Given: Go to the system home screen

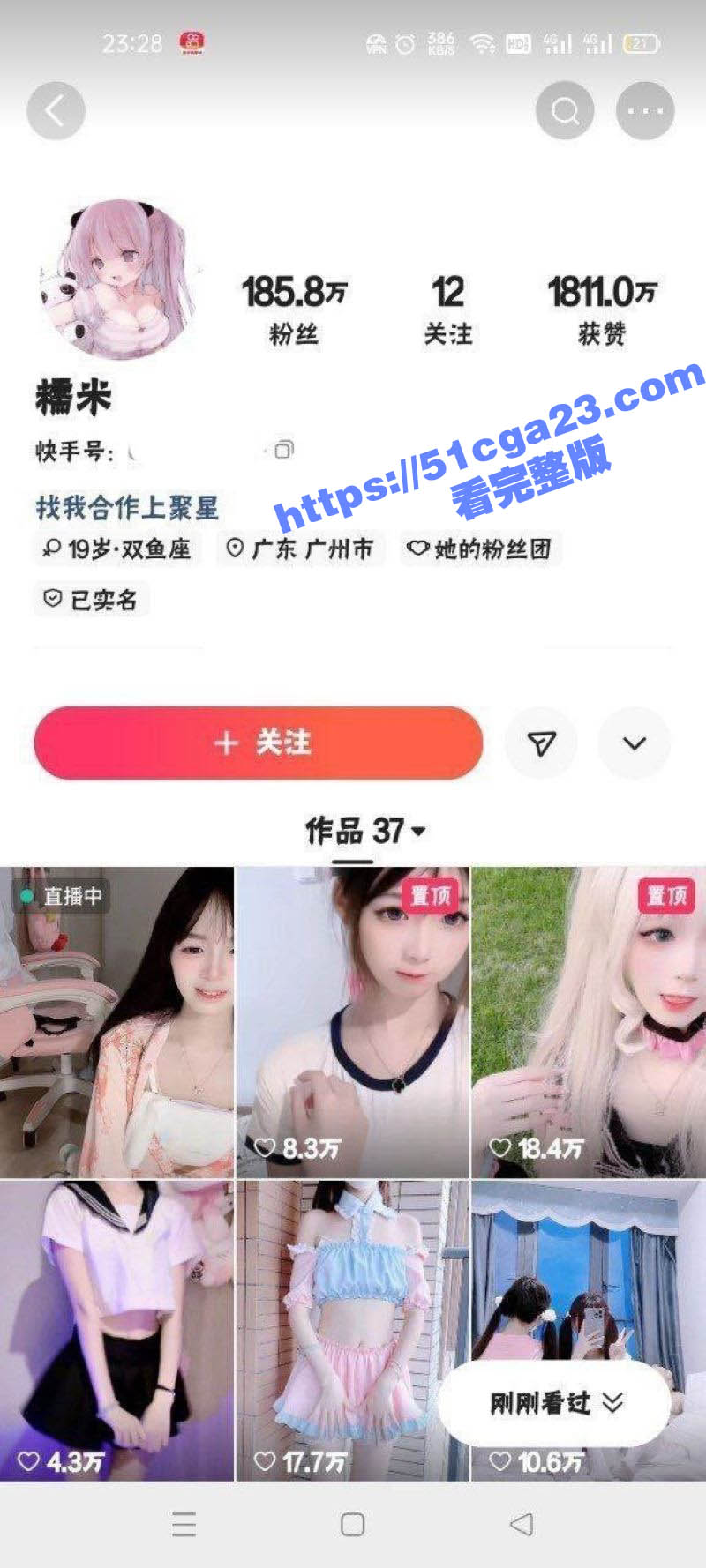Looking at the screenshot, I should 352,1524.
